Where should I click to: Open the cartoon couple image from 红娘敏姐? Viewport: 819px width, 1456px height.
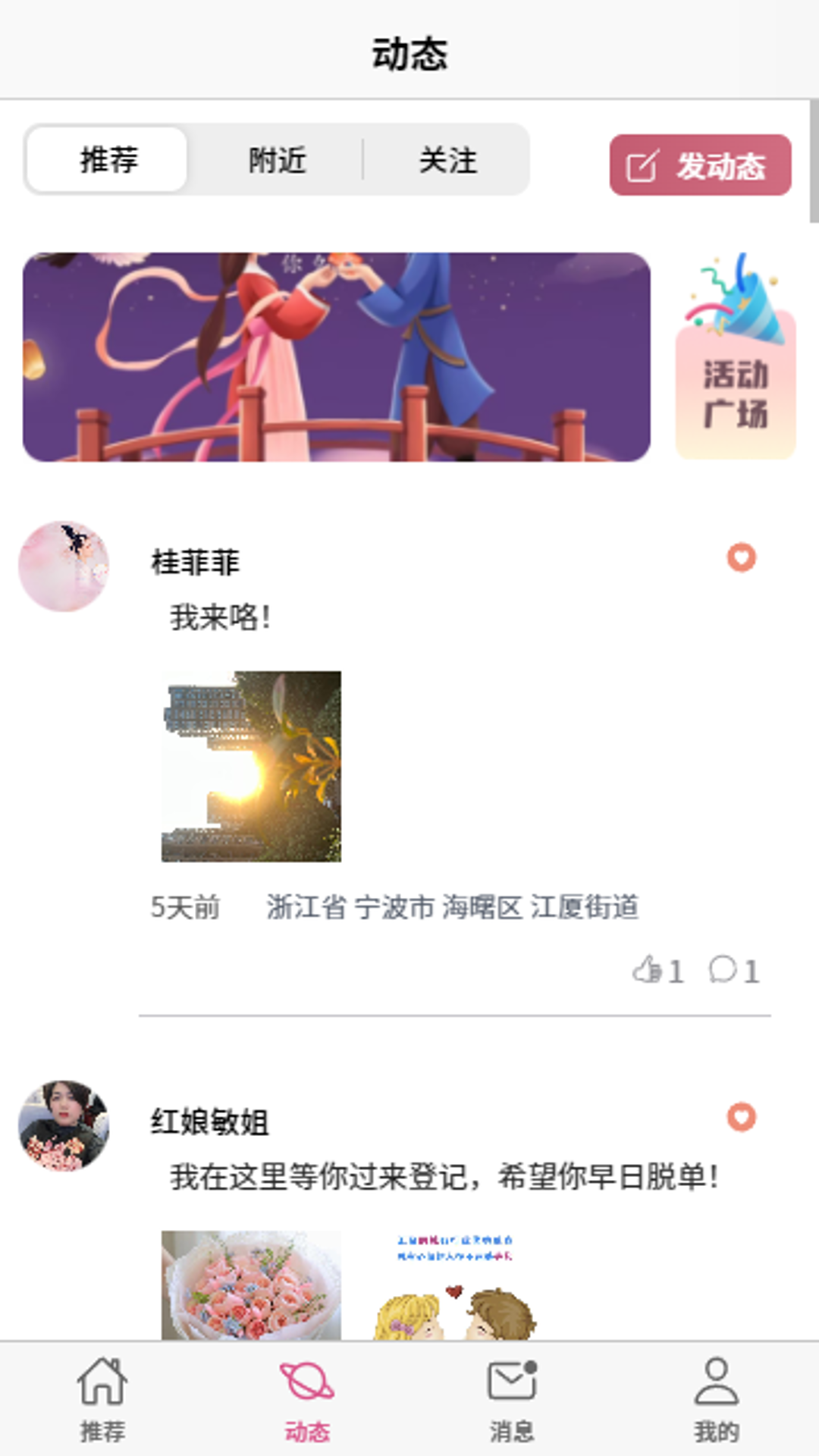(x=453, y=1285)
